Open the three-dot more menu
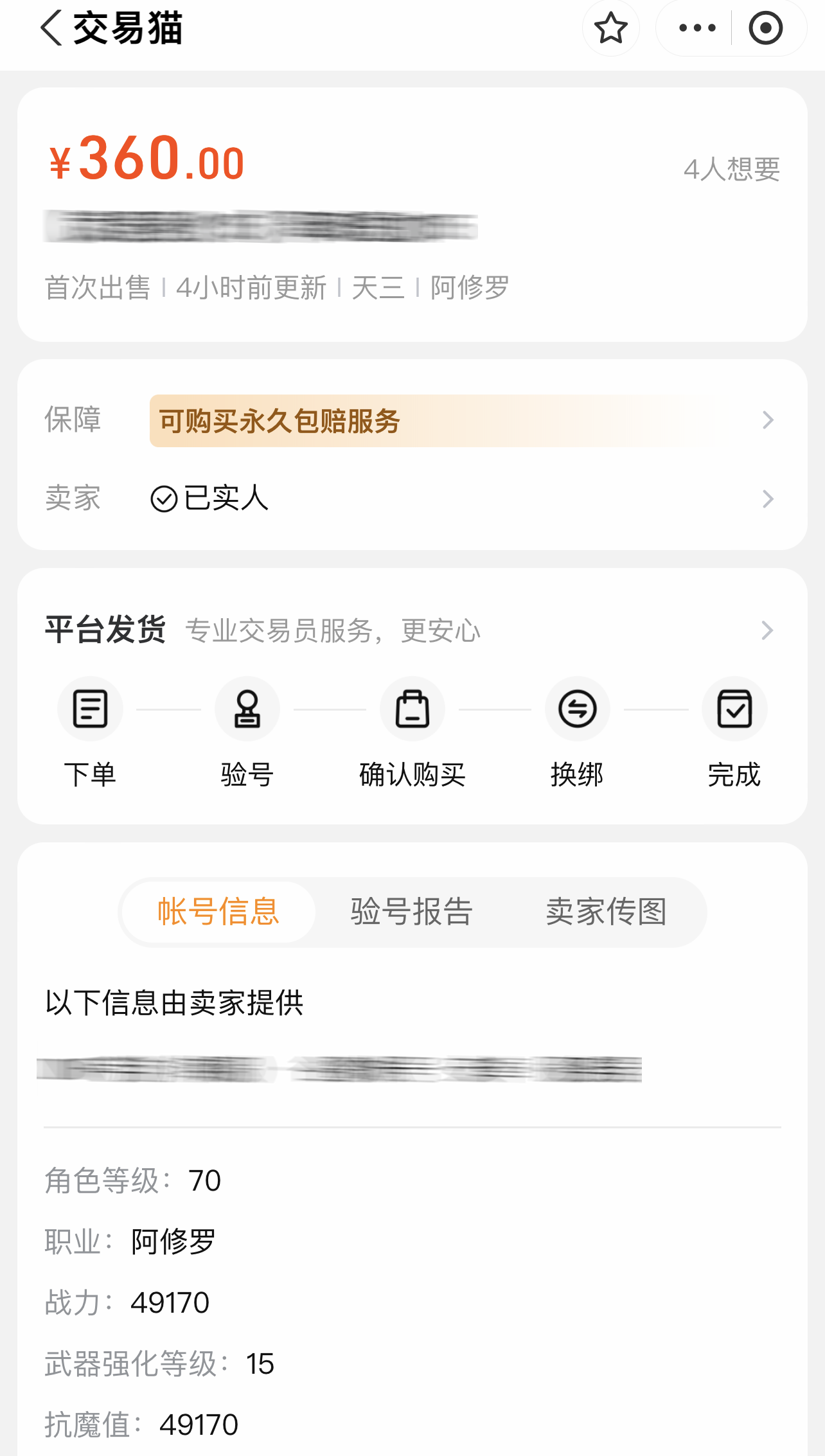 point(697,28)
